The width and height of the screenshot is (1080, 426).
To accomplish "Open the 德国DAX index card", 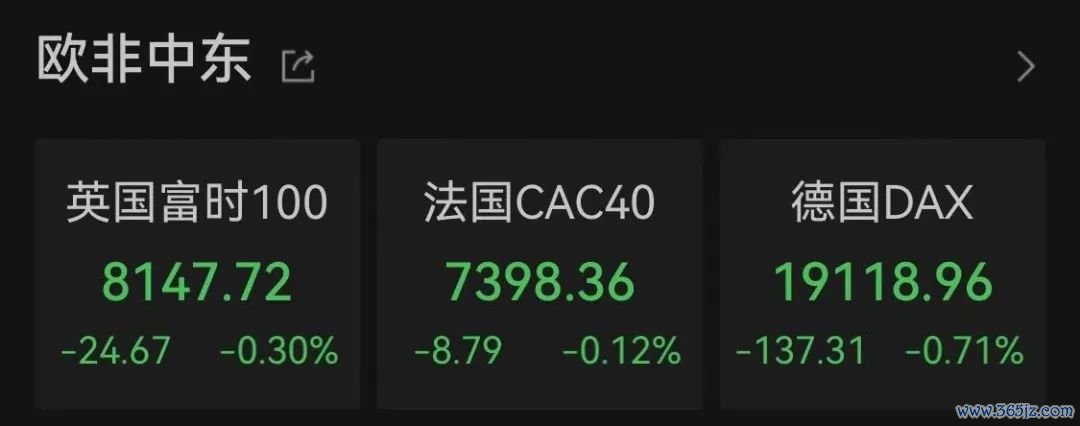I will tap(881, 274).
